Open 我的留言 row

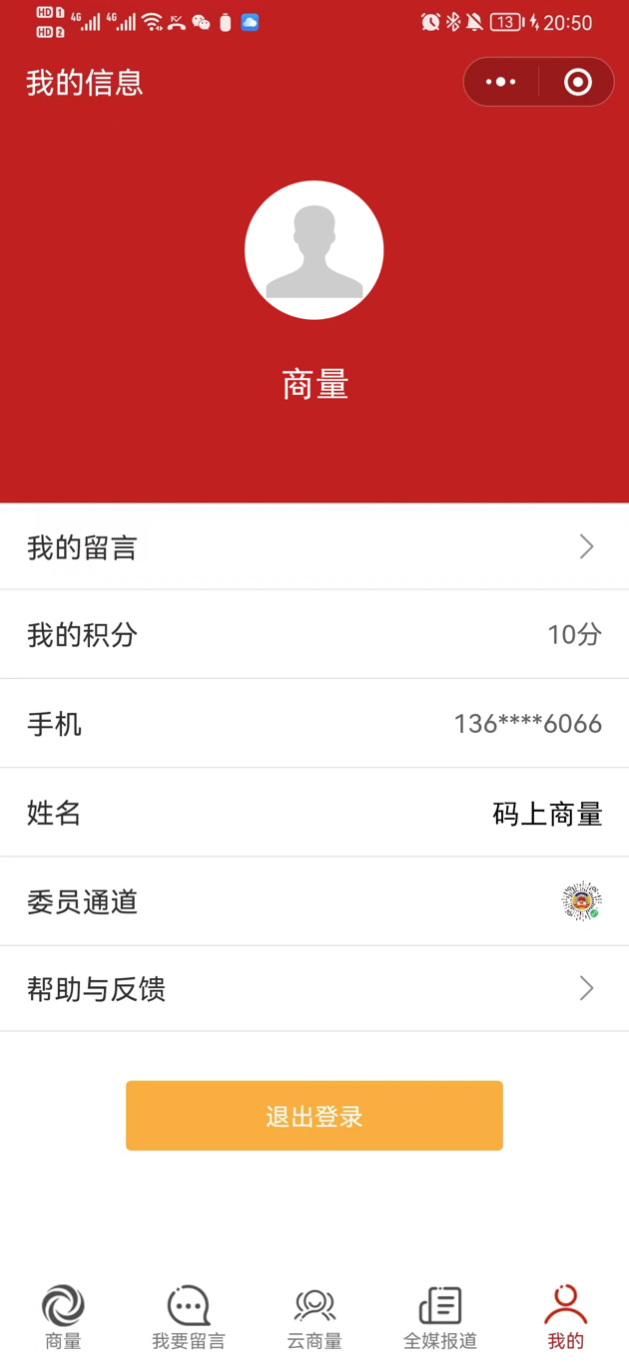314,547
